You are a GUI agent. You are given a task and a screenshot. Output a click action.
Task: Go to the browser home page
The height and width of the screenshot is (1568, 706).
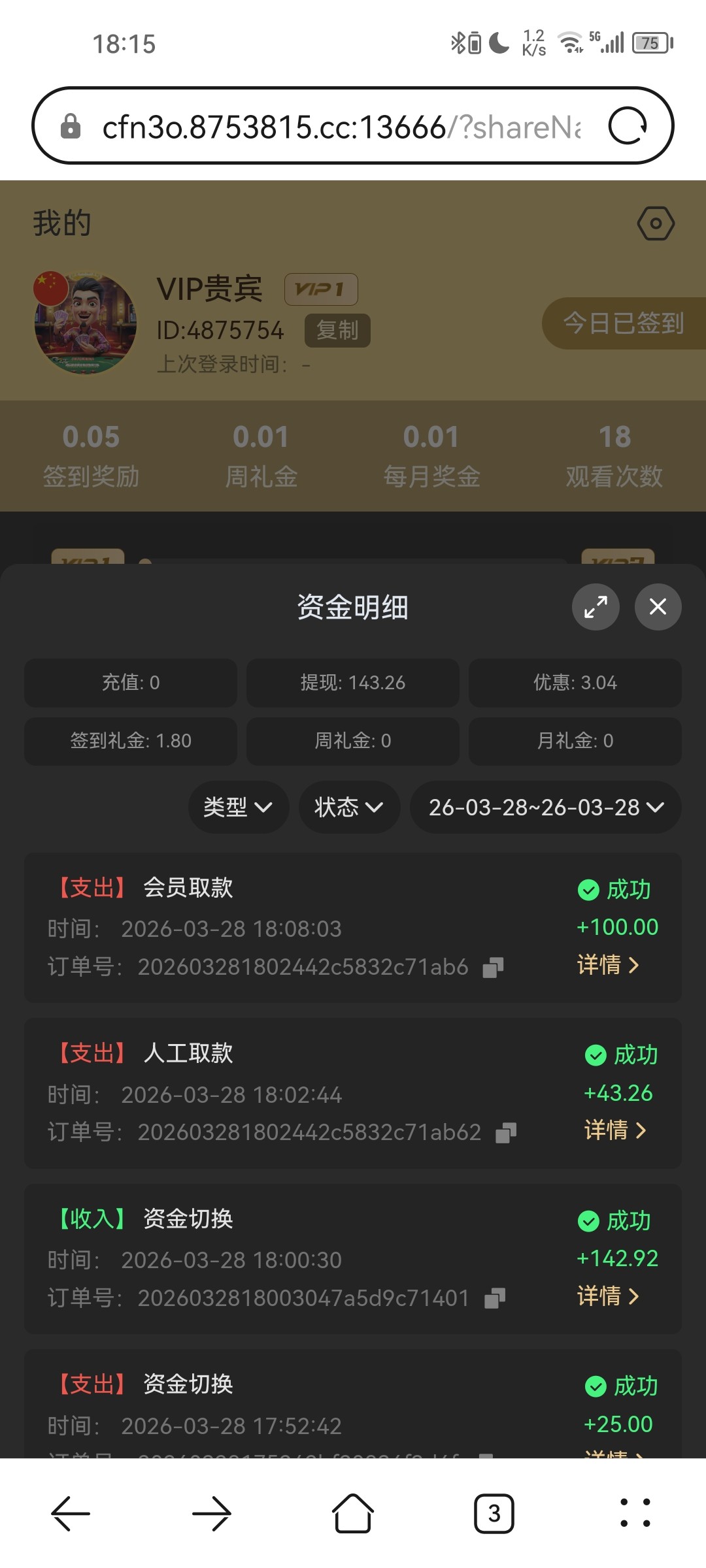tap(353, 1513)
